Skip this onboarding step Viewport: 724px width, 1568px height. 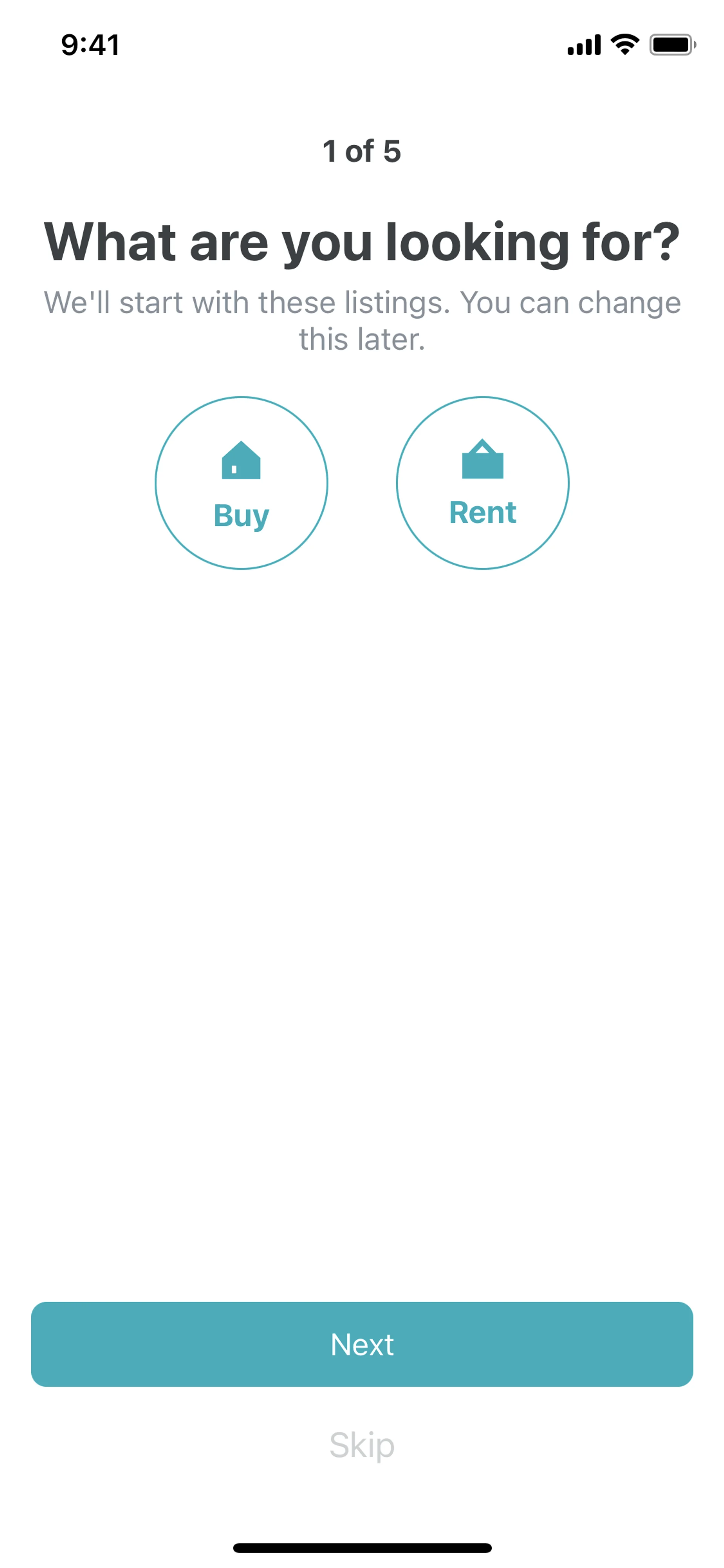click(x=362, y=1444)
